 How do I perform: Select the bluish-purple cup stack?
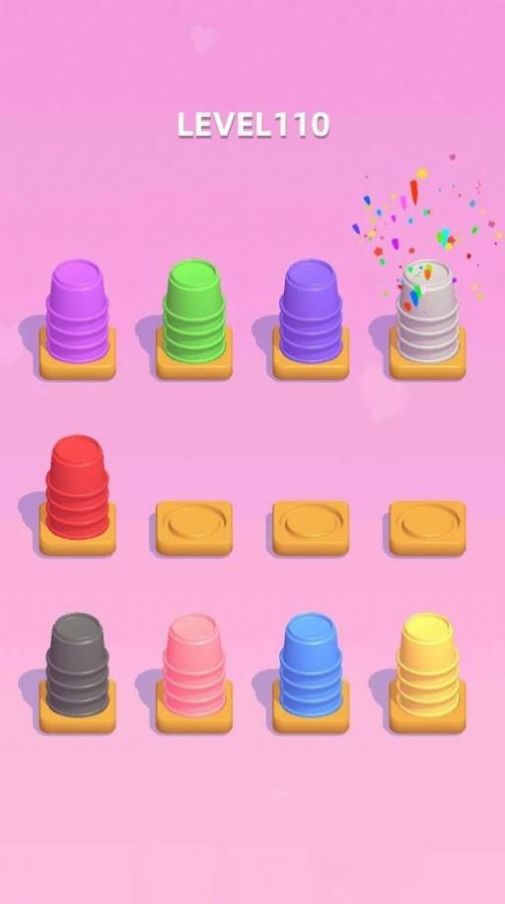(x=311, y=311)
